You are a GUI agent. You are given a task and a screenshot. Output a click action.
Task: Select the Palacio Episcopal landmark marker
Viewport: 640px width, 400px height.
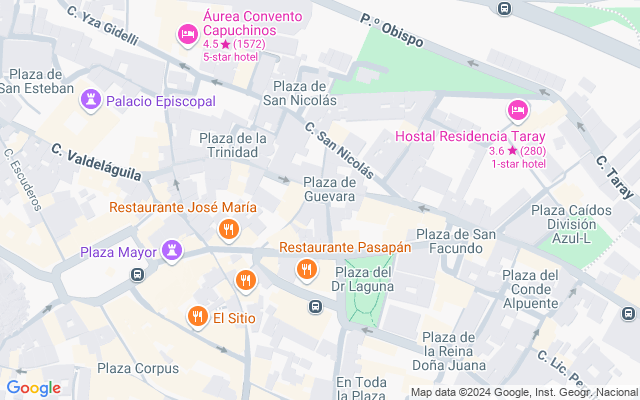click(91, 100)
